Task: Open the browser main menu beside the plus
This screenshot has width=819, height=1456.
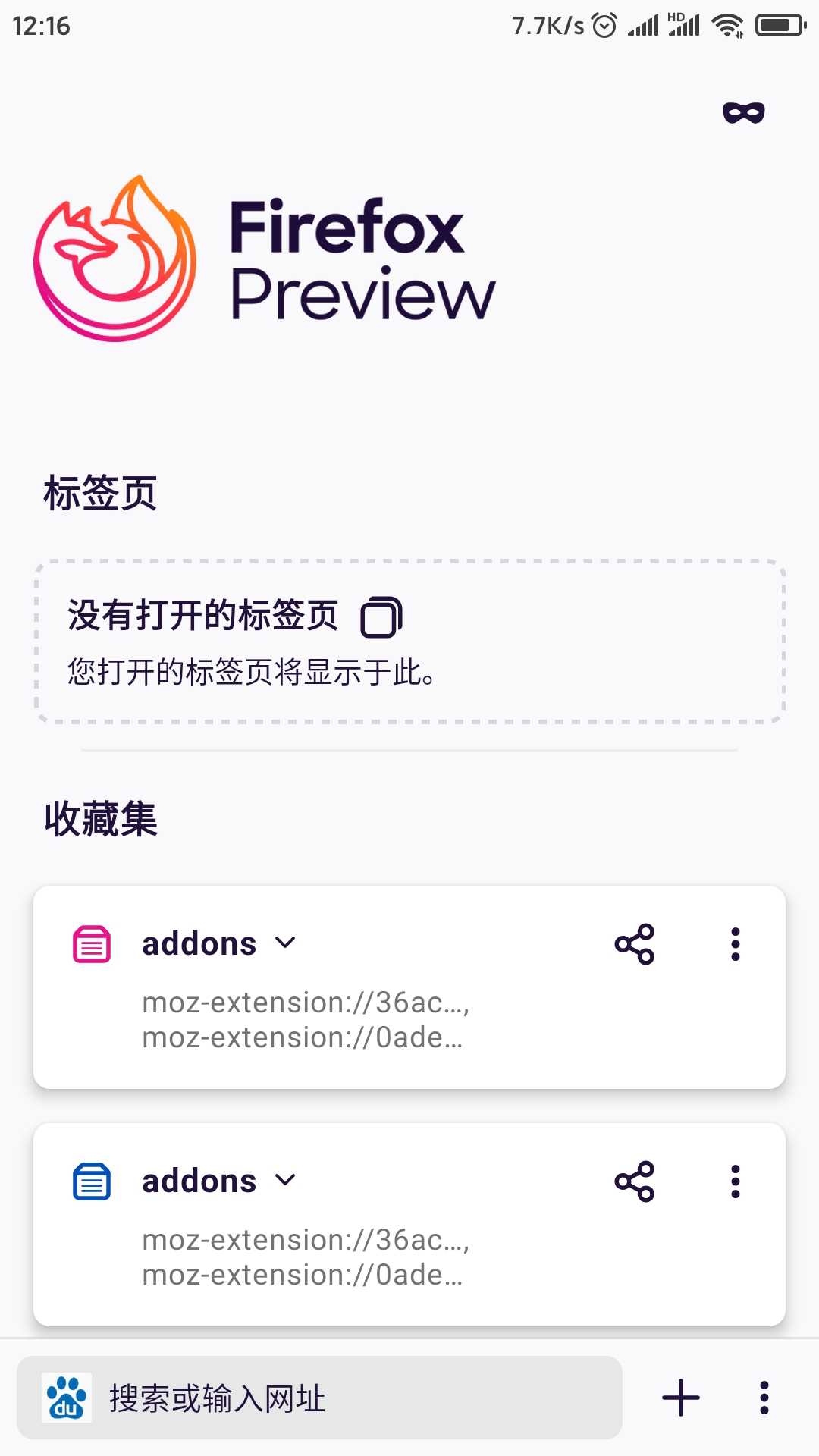Action: pos(764,1398)
